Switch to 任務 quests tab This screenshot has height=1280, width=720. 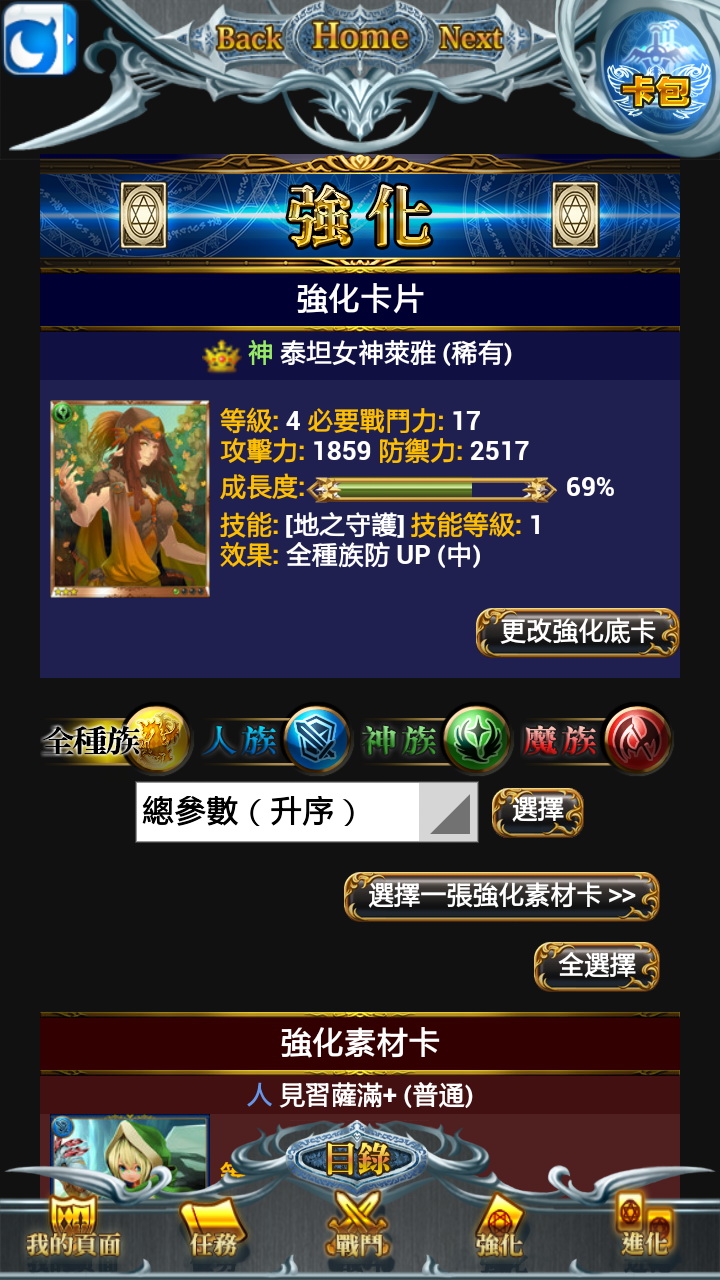coord(213,1228)
